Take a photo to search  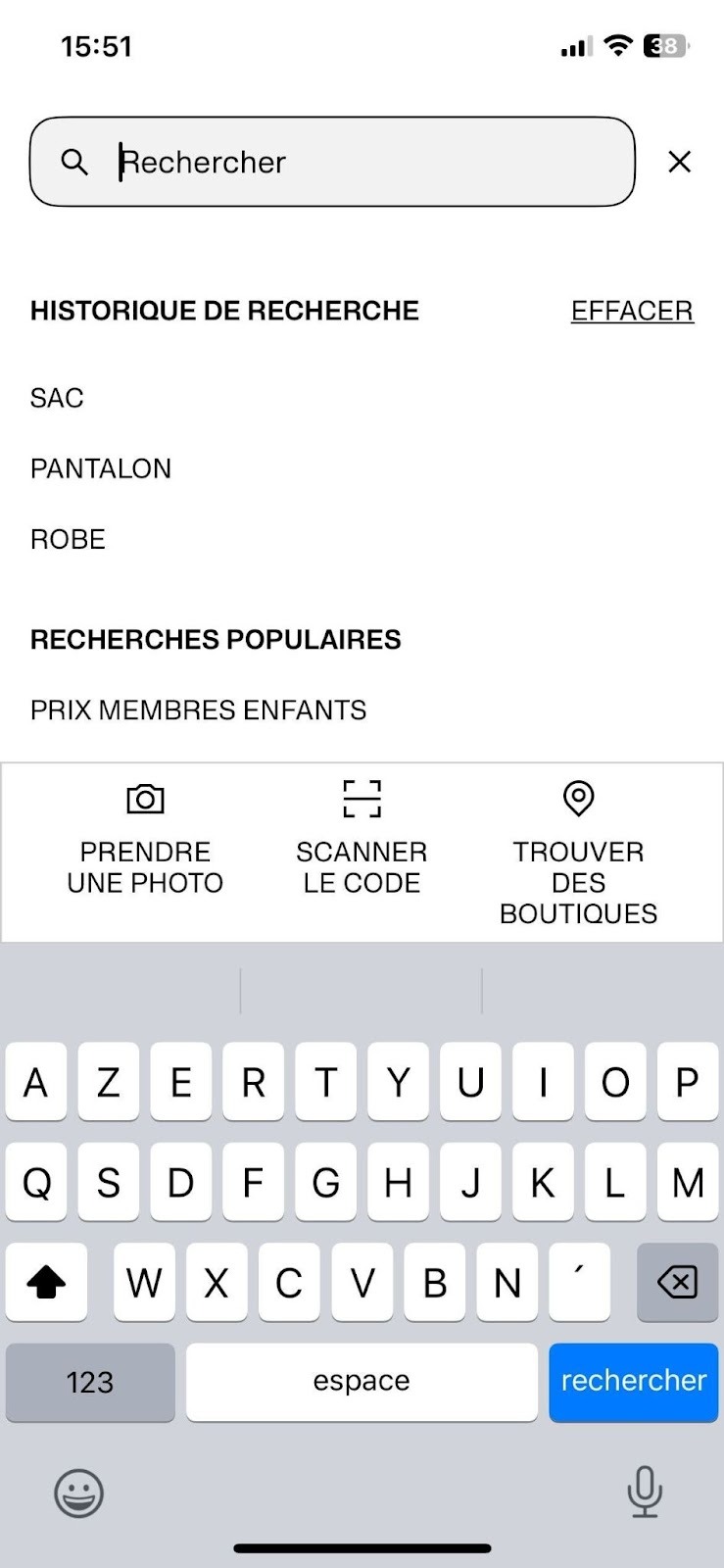(145, 838)
